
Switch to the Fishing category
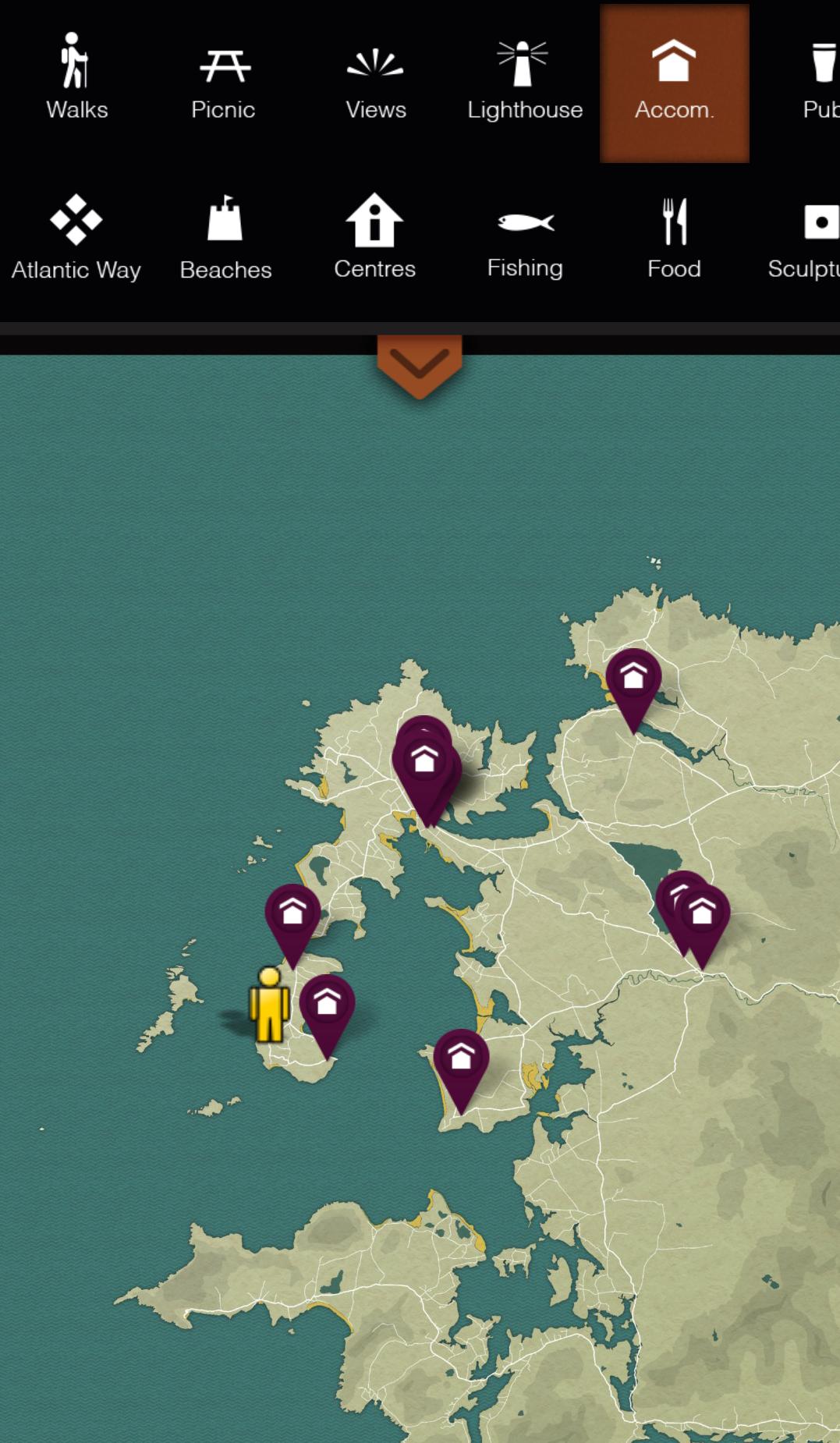point(525,238)
